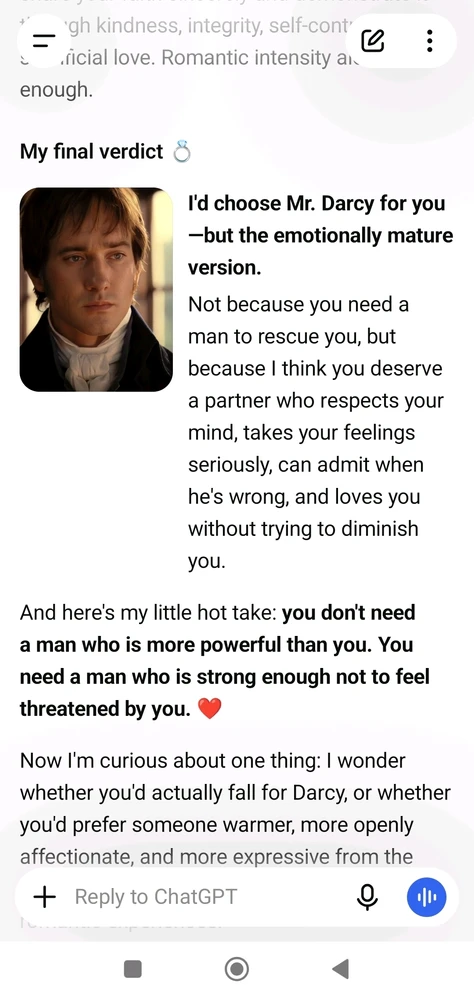
Task: Open the three-dot overflow menu
Action: 430,41
